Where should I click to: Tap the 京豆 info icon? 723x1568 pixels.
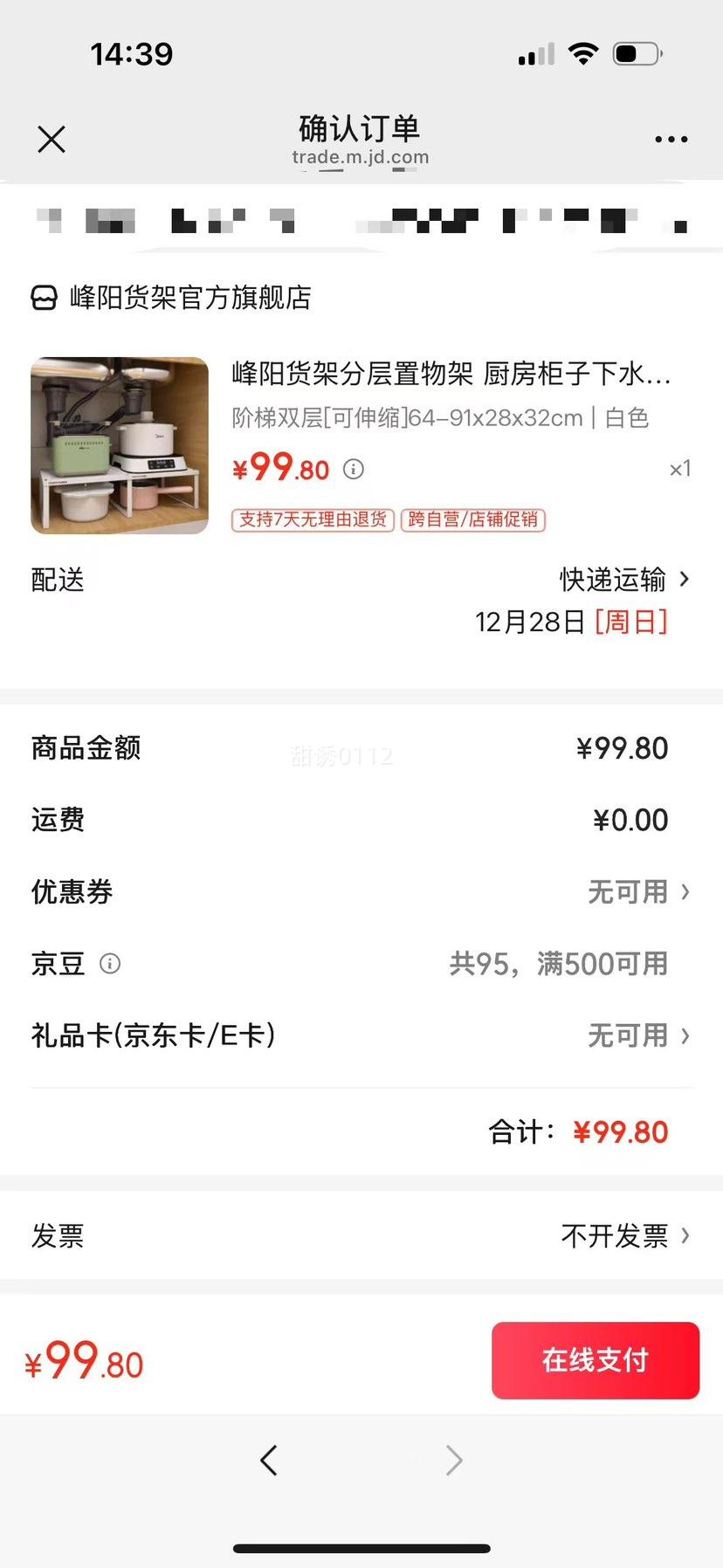point(109,964)
